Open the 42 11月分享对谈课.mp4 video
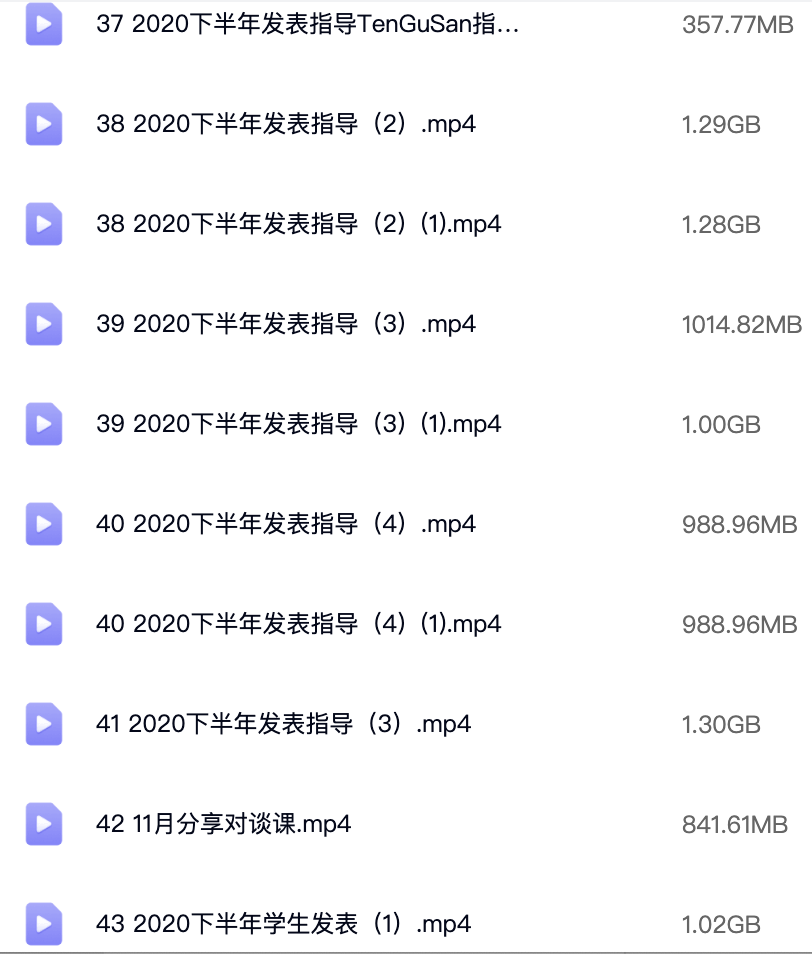The height and width of the screenshot is (954, 812). (x=224, y=825)
